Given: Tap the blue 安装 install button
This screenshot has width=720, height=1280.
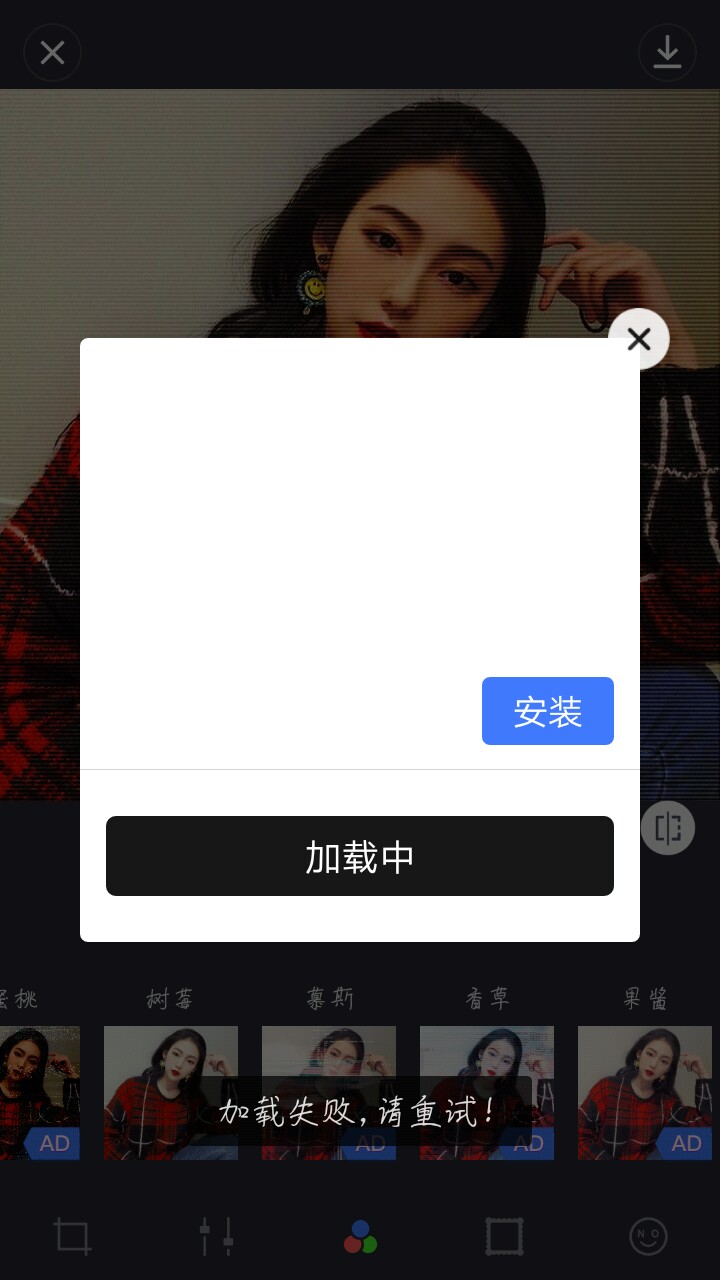Looking at the screenshot, I should pos(548,711).
